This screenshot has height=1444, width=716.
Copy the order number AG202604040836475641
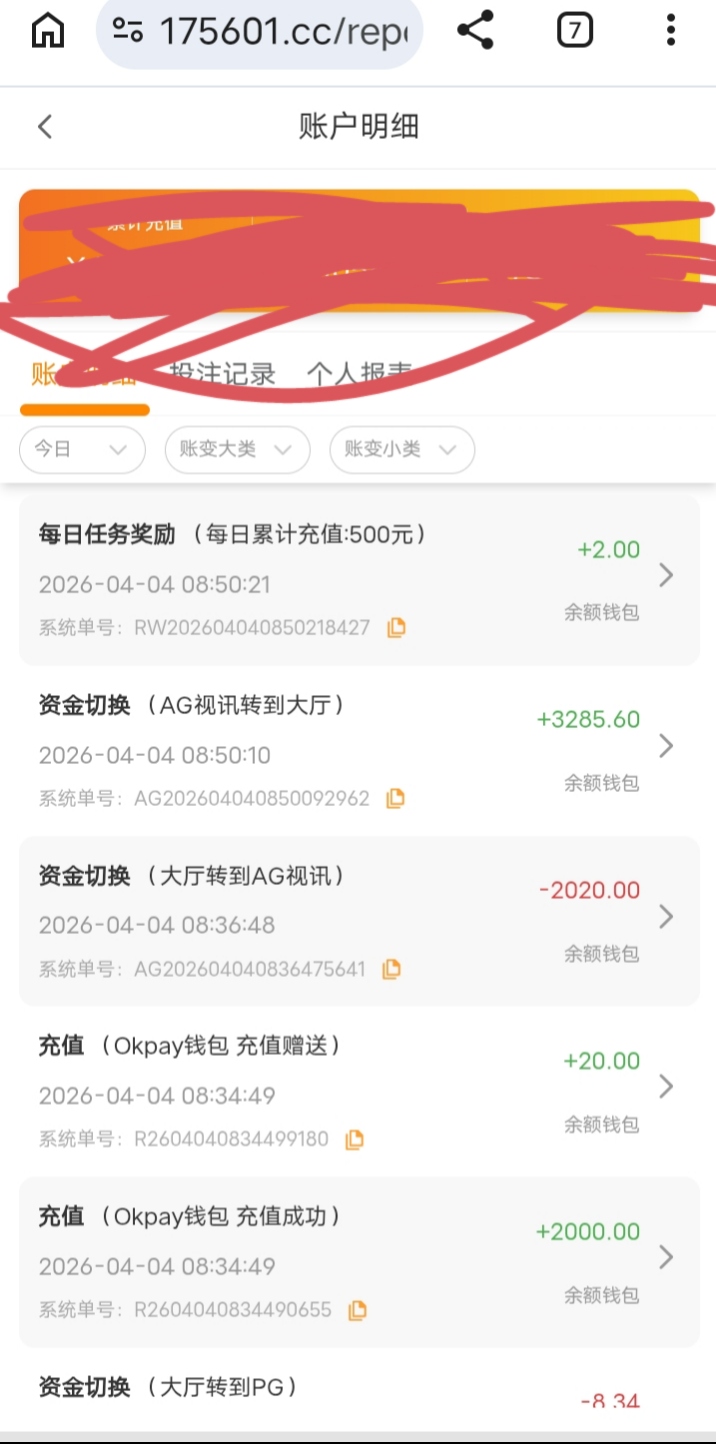[392, 969]
